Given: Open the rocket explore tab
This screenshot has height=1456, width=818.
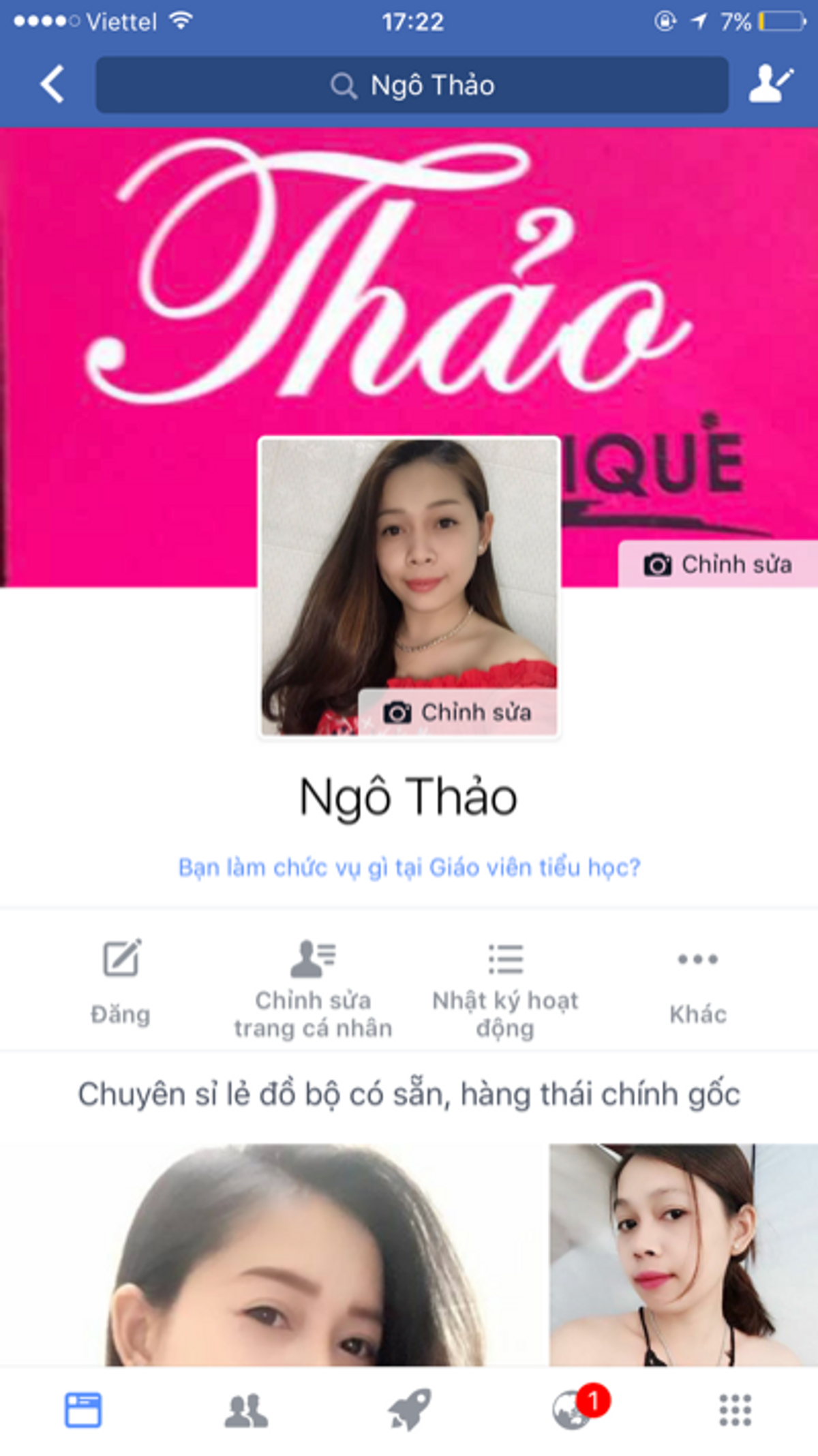Looking at the screenshot, I should 409,1410.
